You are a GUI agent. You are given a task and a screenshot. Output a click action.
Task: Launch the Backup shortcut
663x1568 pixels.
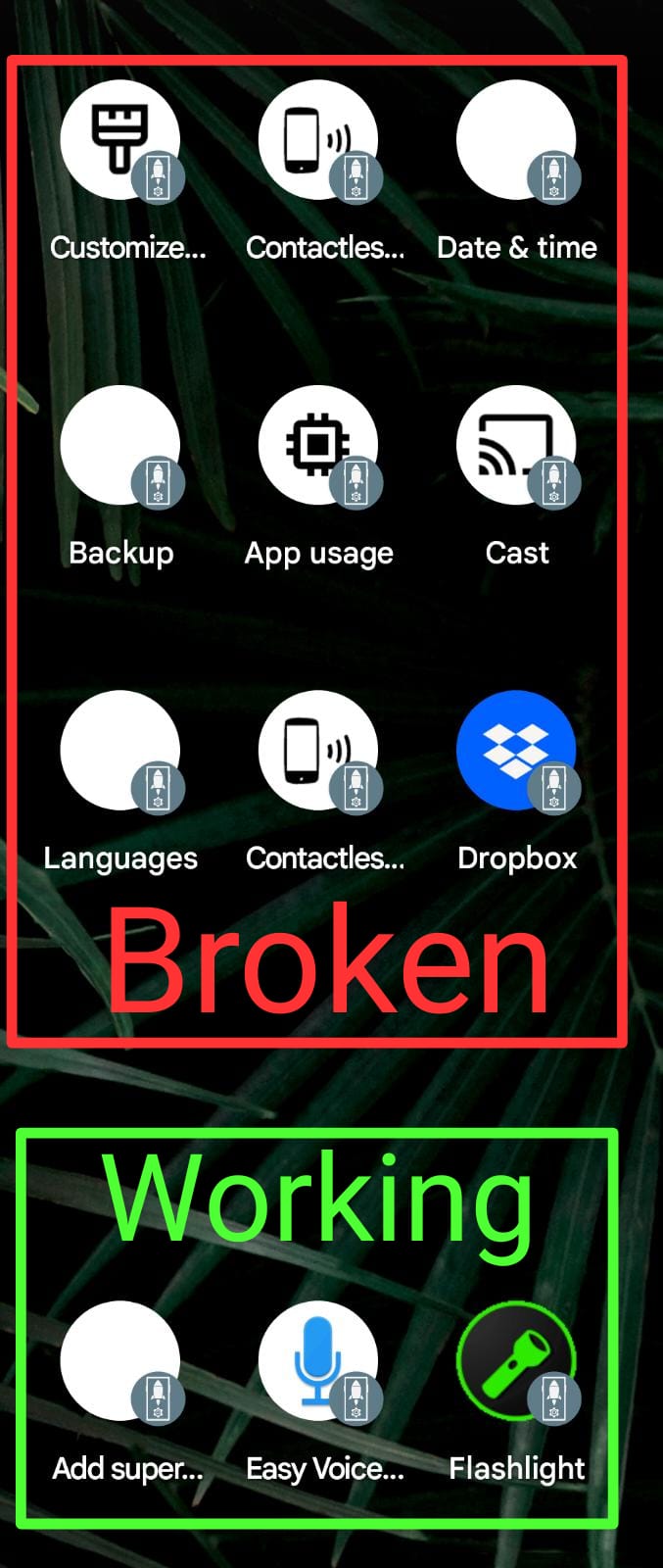[x=119, y=445]
